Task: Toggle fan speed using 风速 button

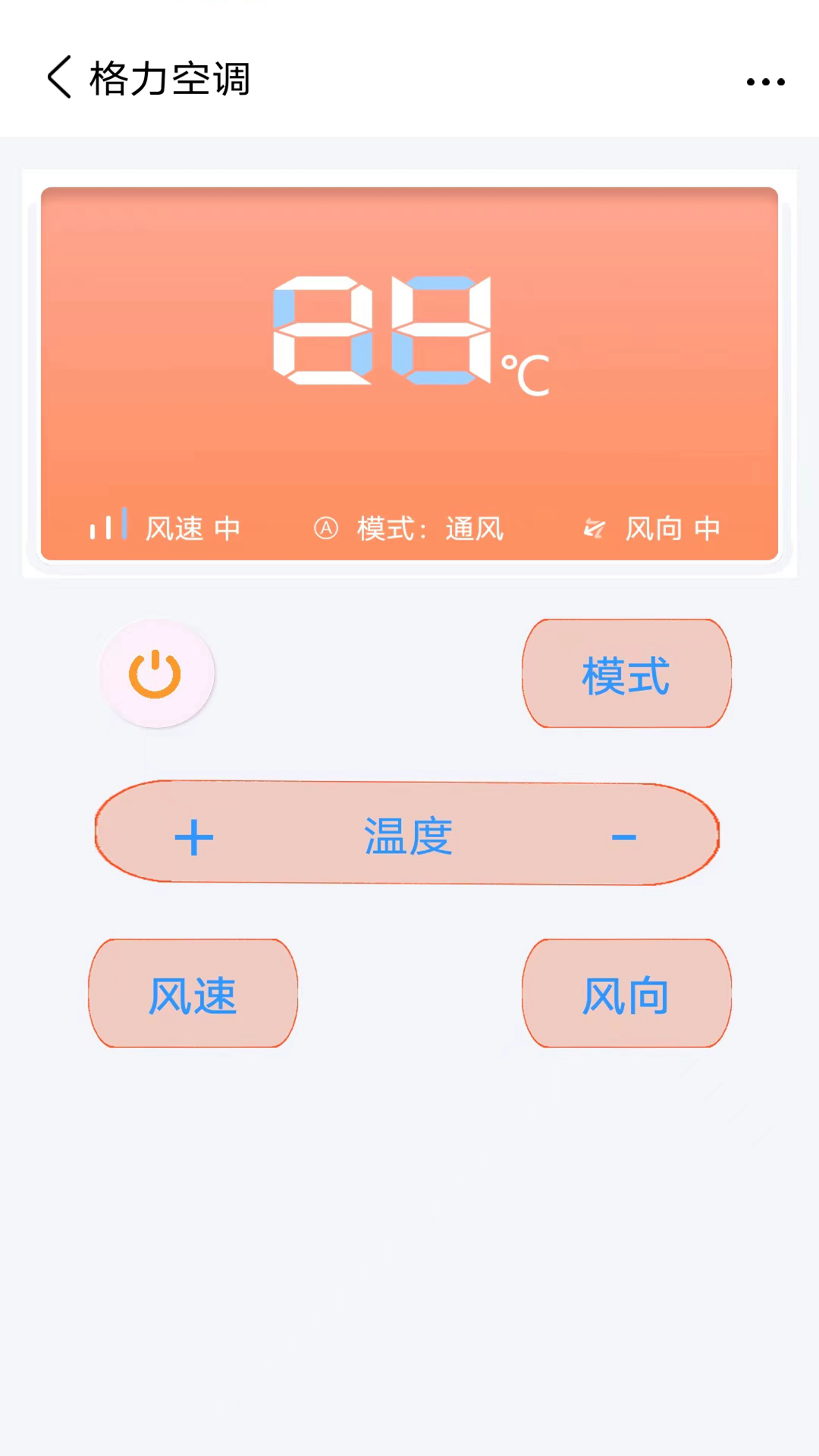Action: pos(192,993)
